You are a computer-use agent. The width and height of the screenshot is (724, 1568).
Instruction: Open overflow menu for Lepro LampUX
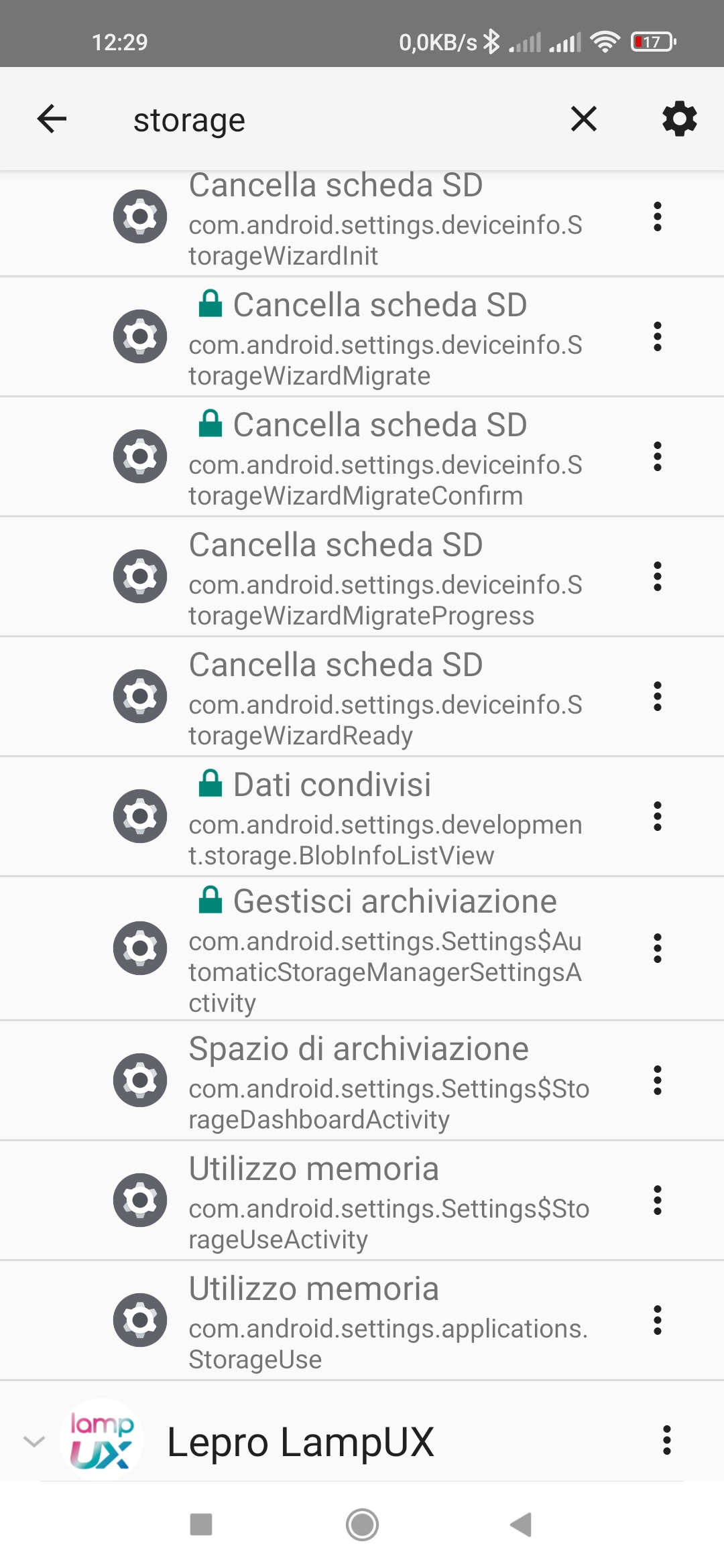tap(666, 1440)
